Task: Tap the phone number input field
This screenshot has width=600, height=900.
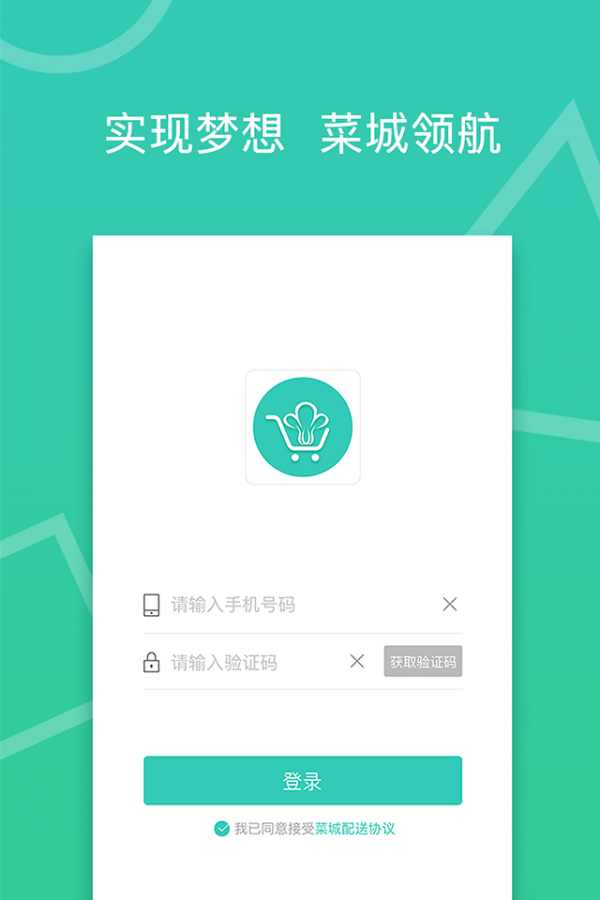Action: (290, 605)
